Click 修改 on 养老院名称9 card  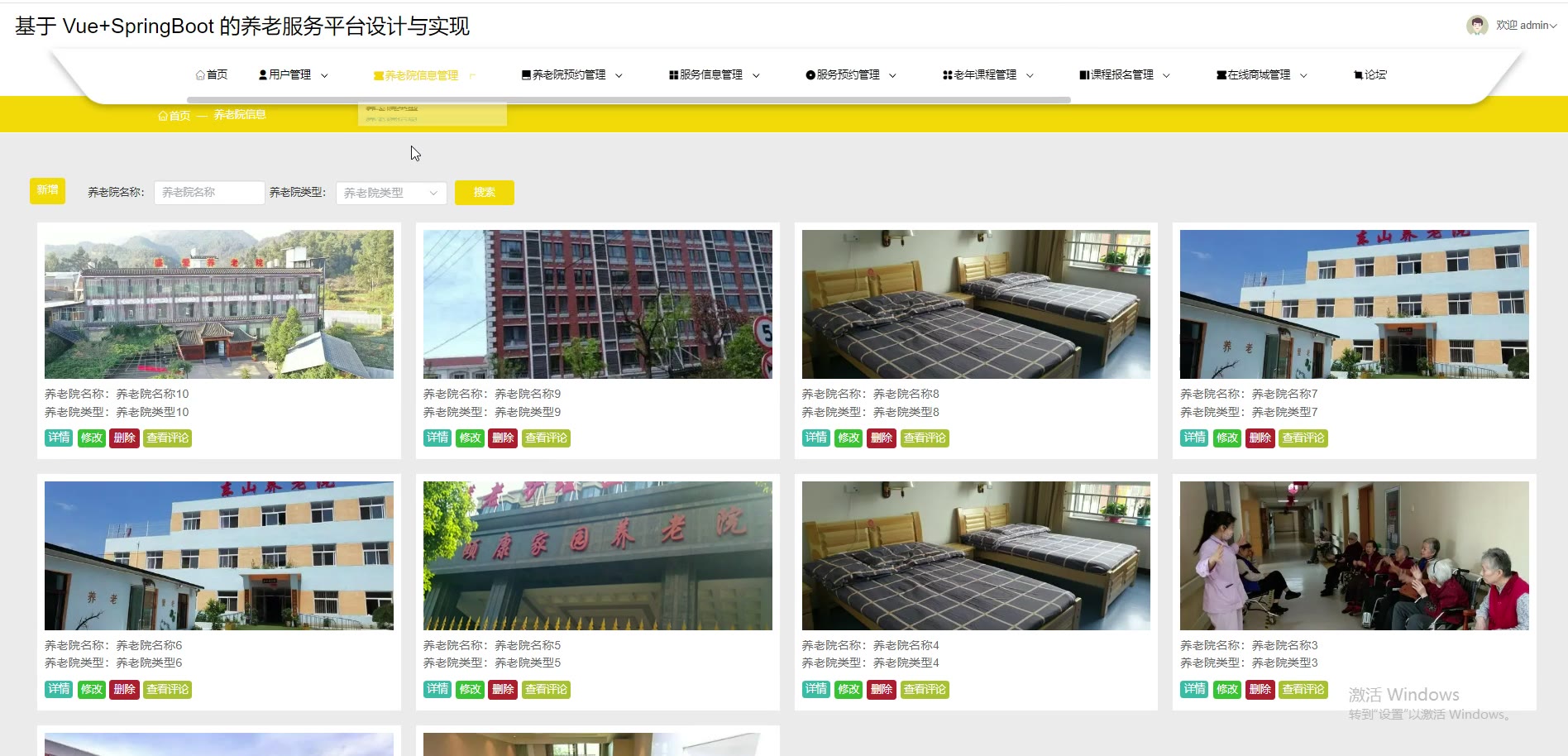pos(470,438)
